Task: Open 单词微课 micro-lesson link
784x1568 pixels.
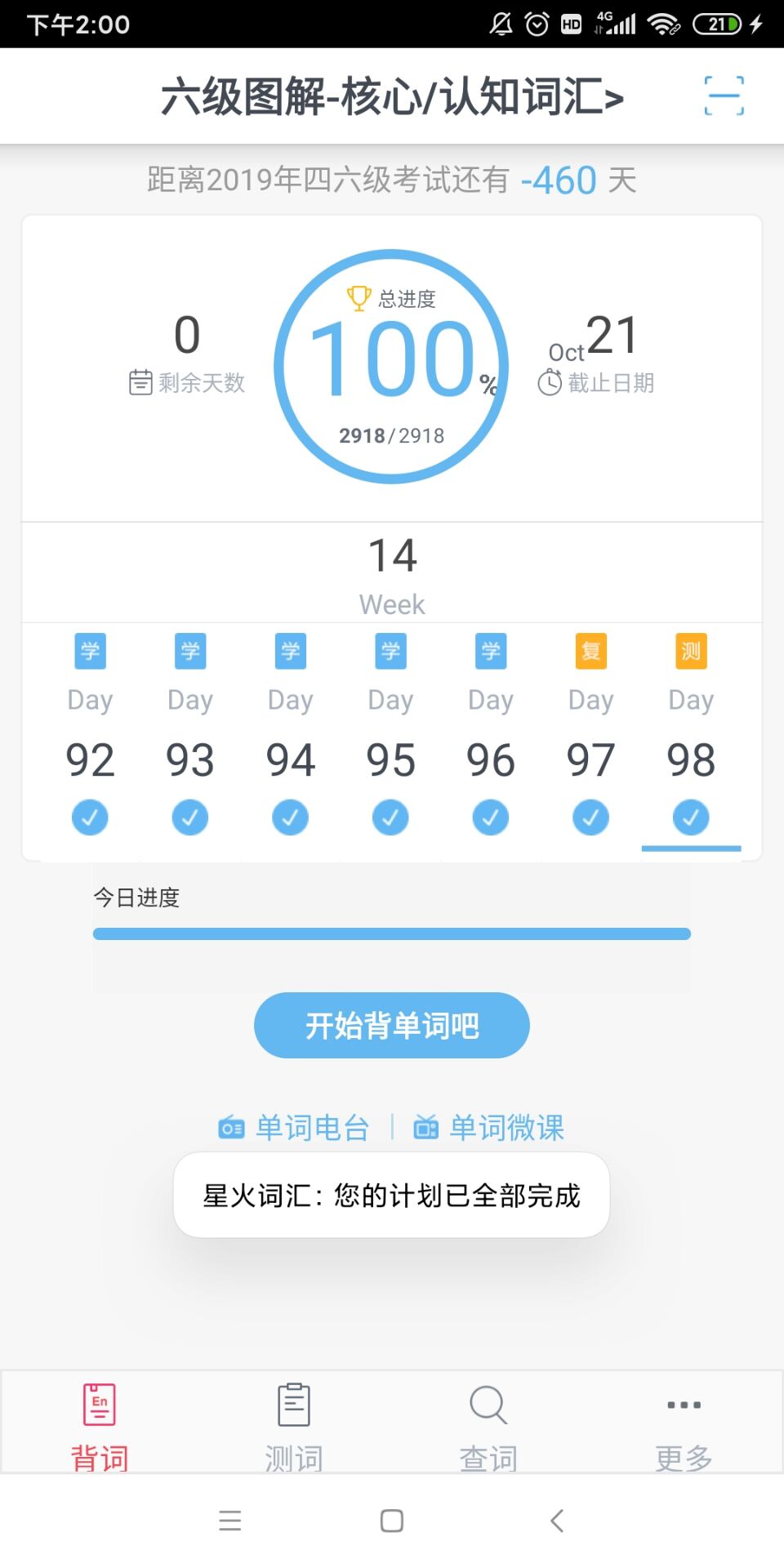Action: point(489,1128)
